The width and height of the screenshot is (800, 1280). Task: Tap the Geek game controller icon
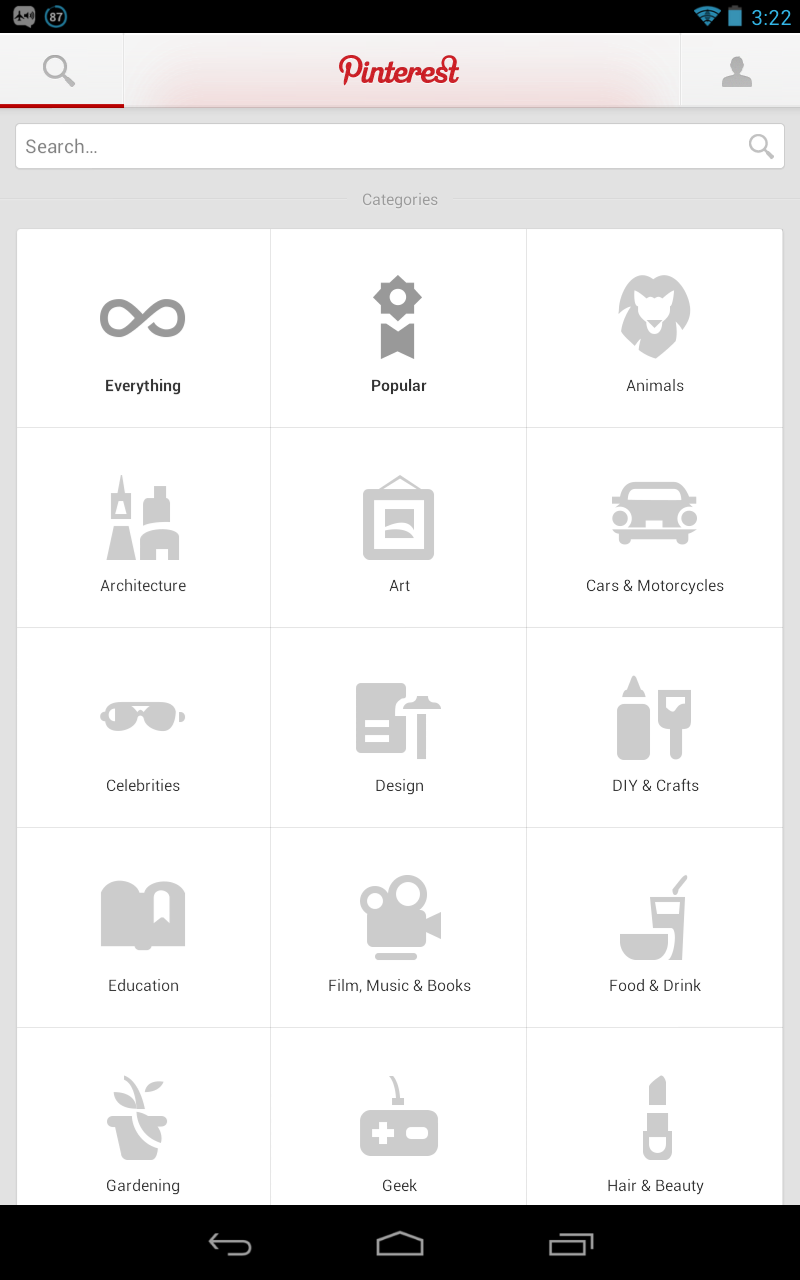(x=398, y=1128)
